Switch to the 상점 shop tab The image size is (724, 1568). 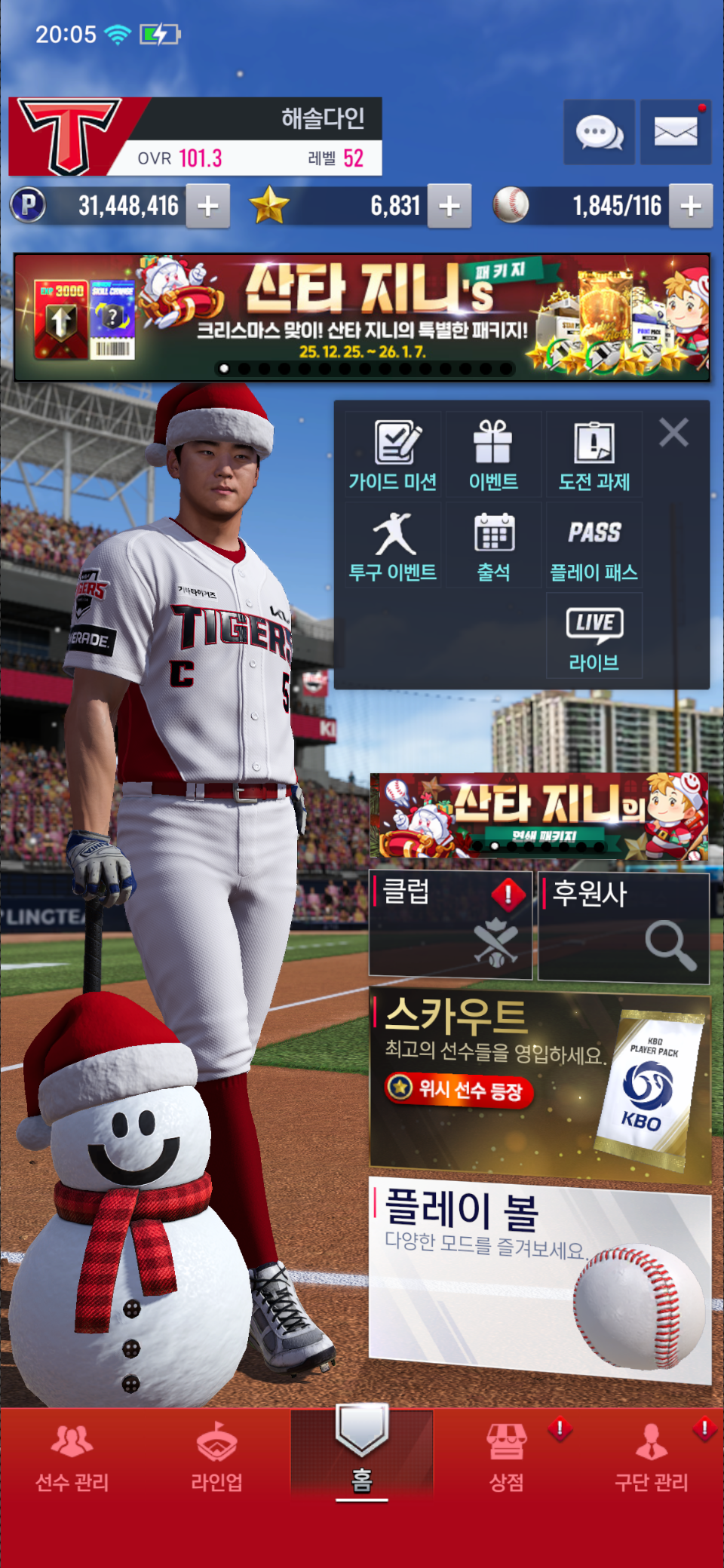pos(507,1457)
